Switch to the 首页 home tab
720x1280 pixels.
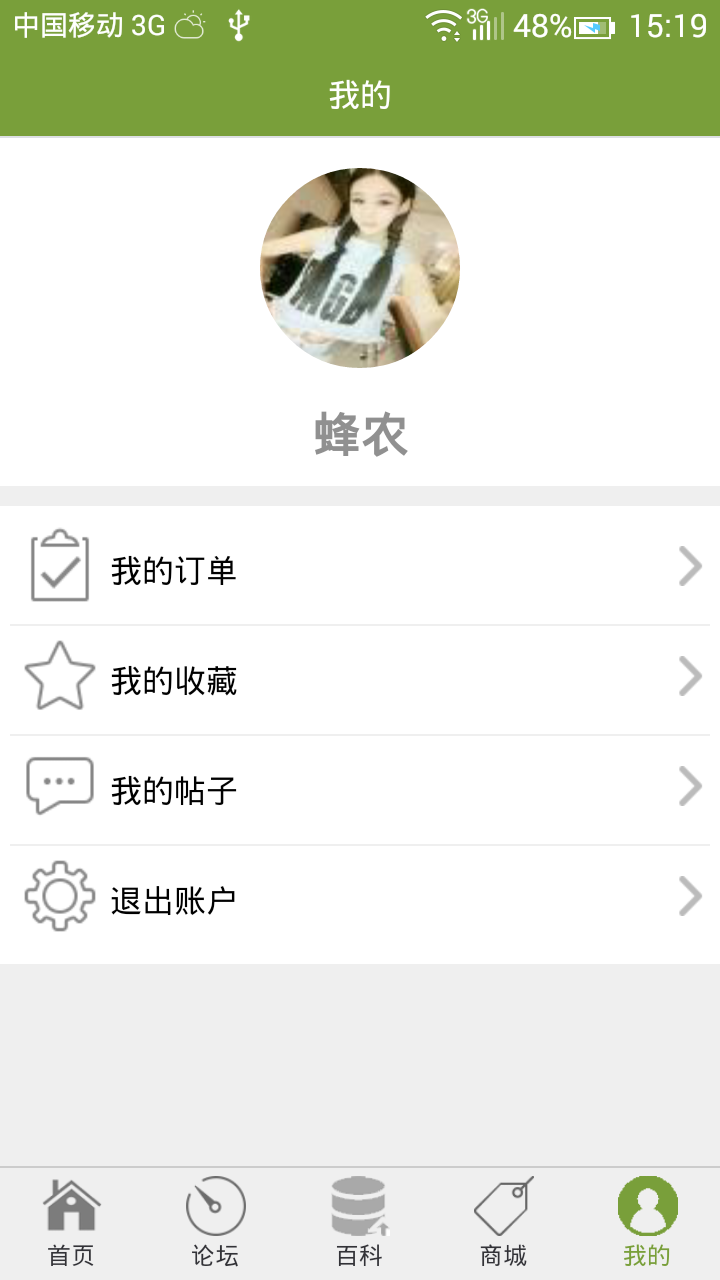click(x=72, y=1222)
